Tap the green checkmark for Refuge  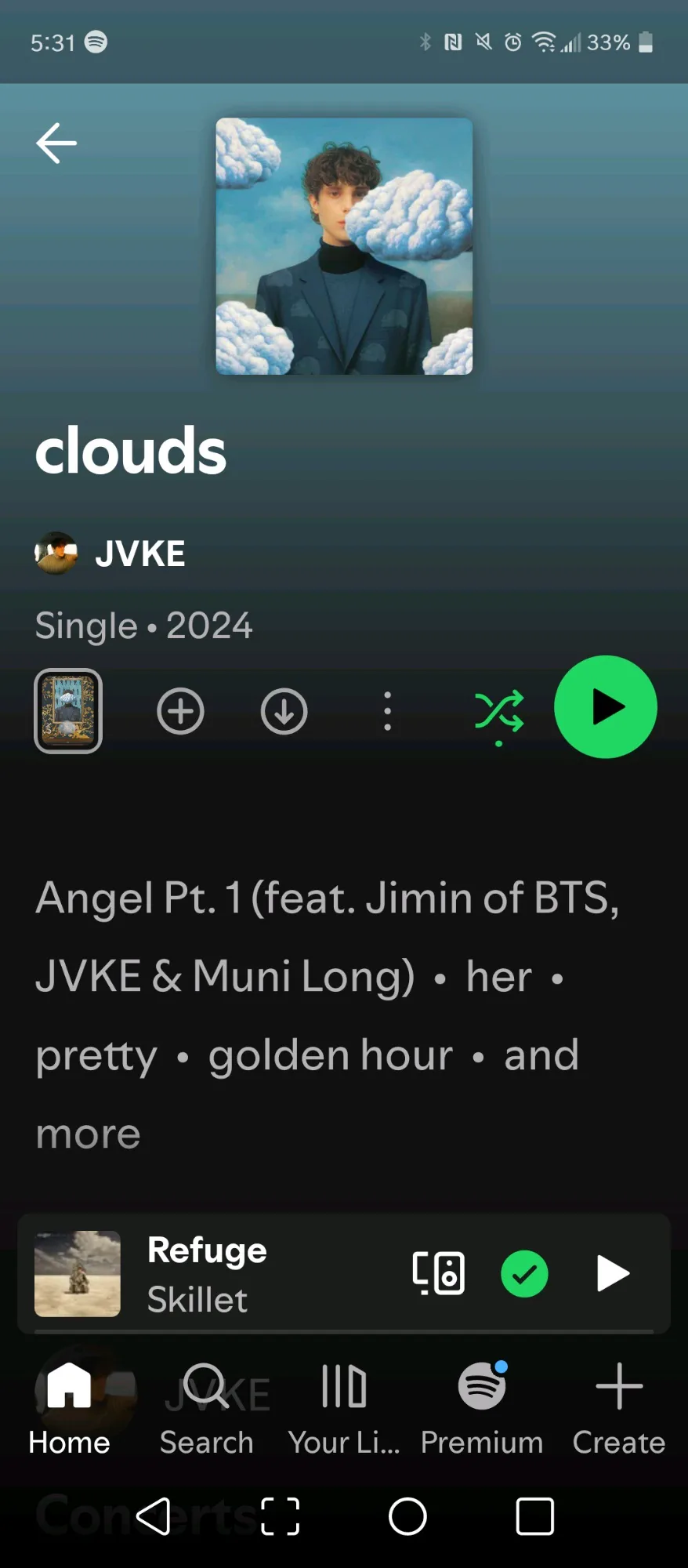click(x=524, y=1273)
